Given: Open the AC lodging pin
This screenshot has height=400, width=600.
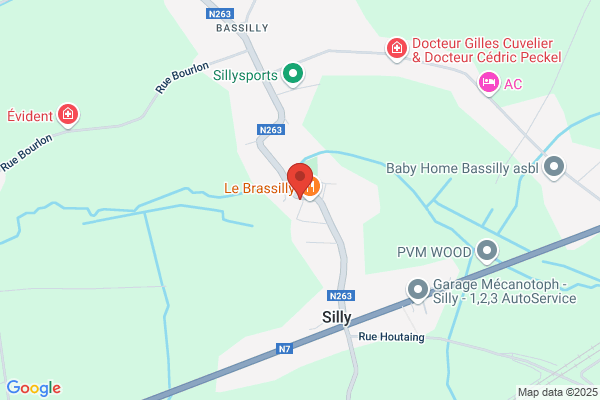Looking at the screenshot, I should coord(489,83).
